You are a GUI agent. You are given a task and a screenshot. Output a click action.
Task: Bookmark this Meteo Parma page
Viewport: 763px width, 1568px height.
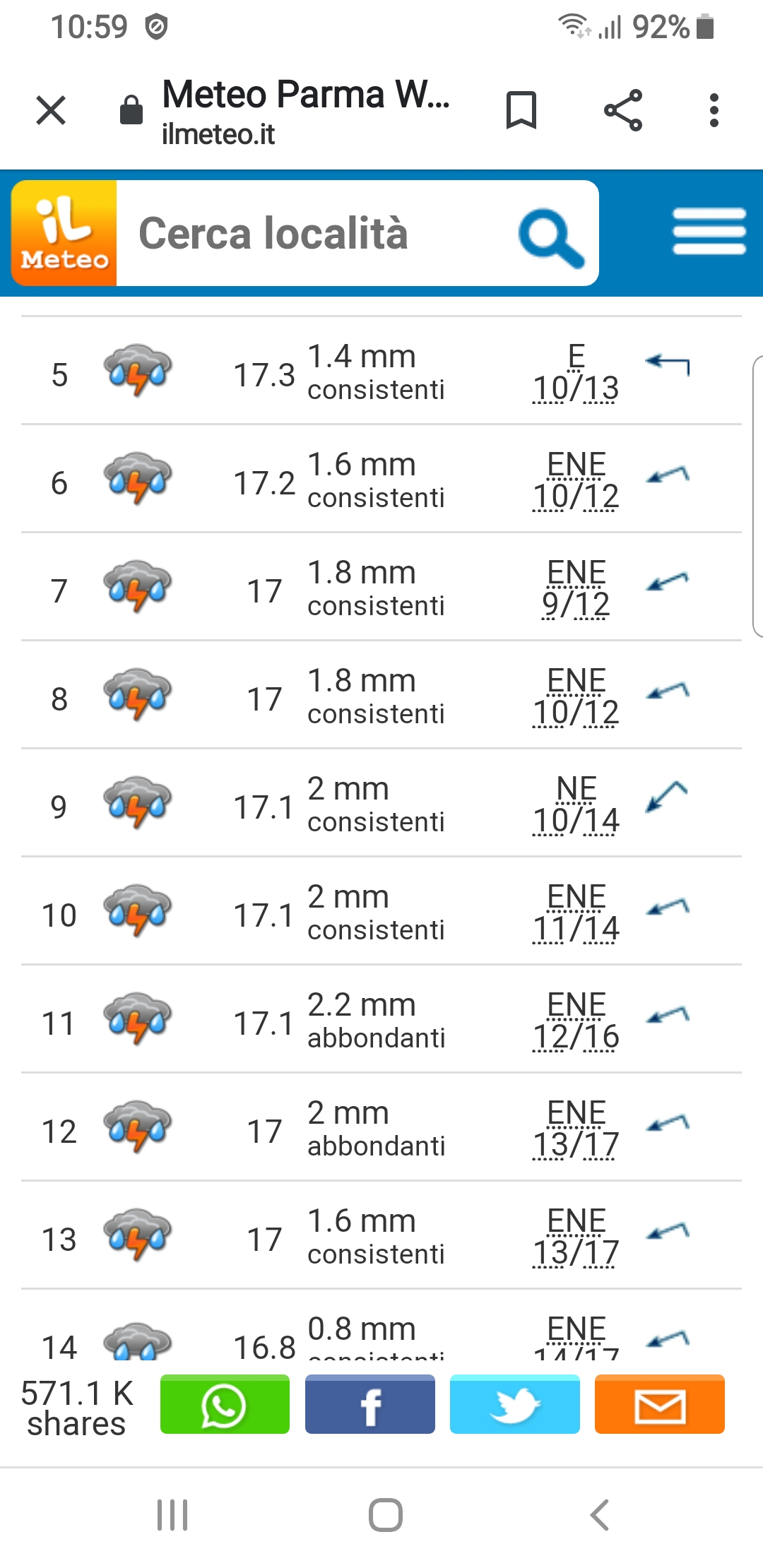pyautogui.click(x=521, y=111)
